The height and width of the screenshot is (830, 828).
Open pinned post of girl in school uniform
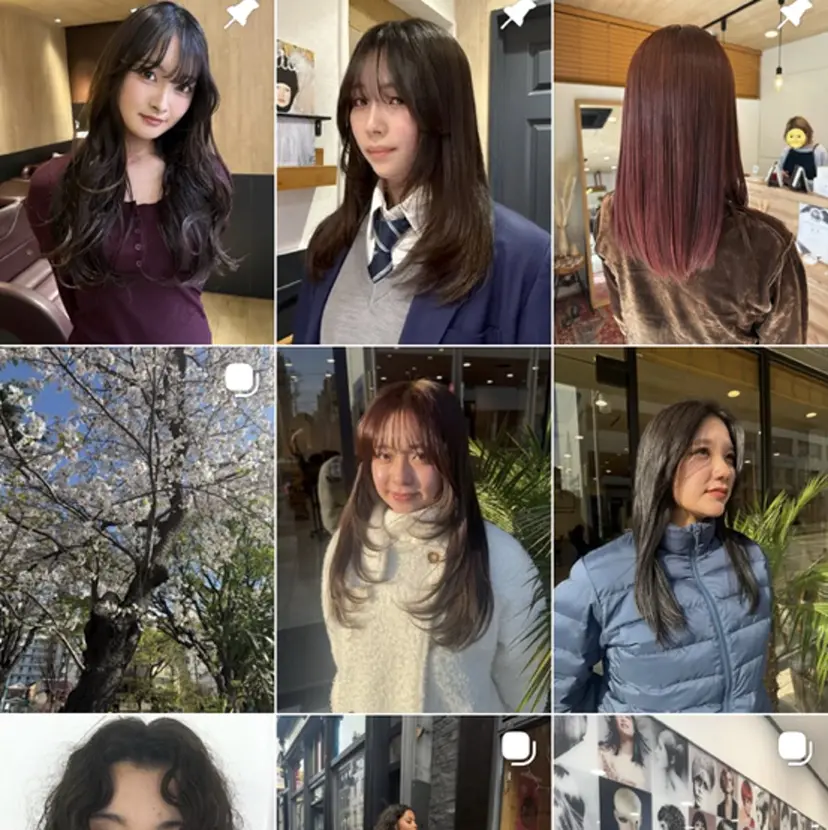(x=413, y=172)
